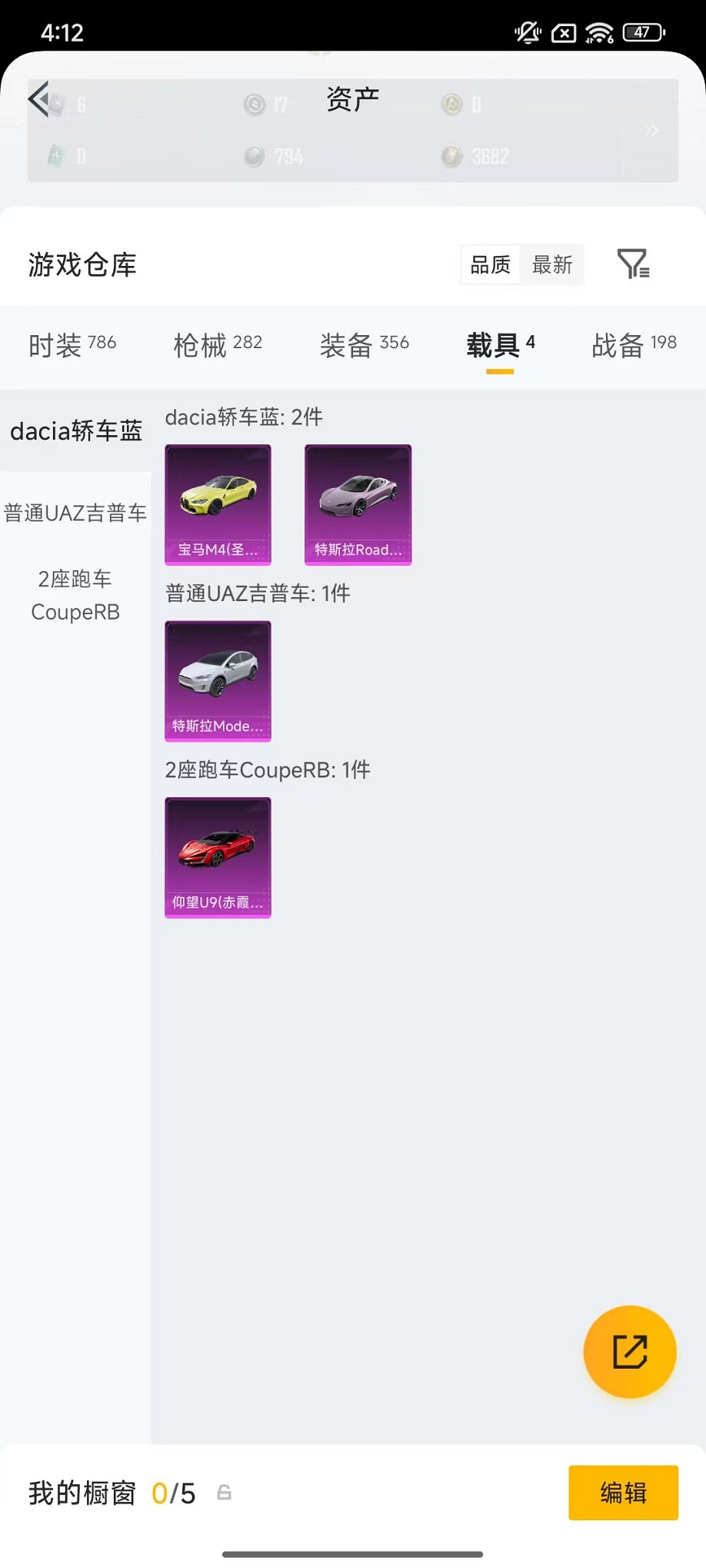Tap the share showcase icon
This screenshot has height=1568, width=706.
[x=630, y=1352]
